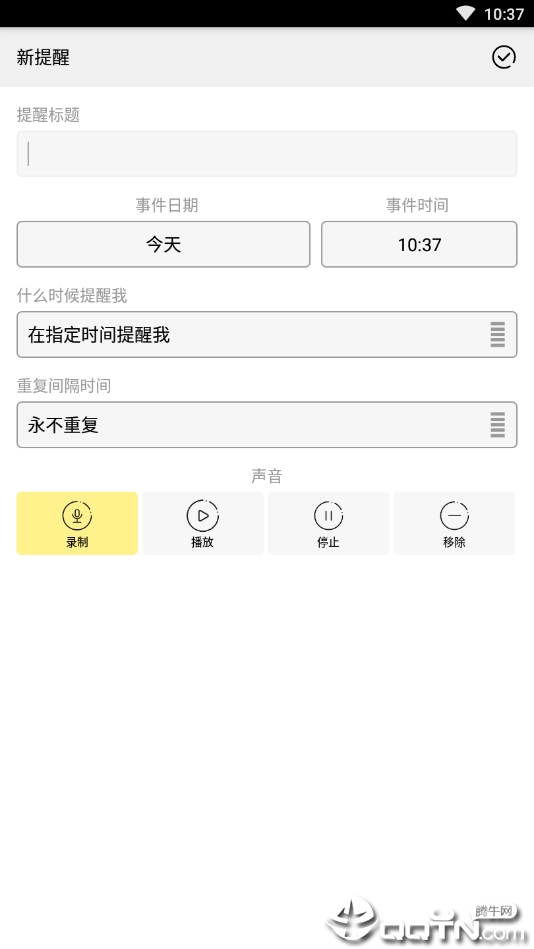The height and width of the screenshot is (949, 534).
Task: Stop the sound with the 停止 button
Action: coord(328,523)
